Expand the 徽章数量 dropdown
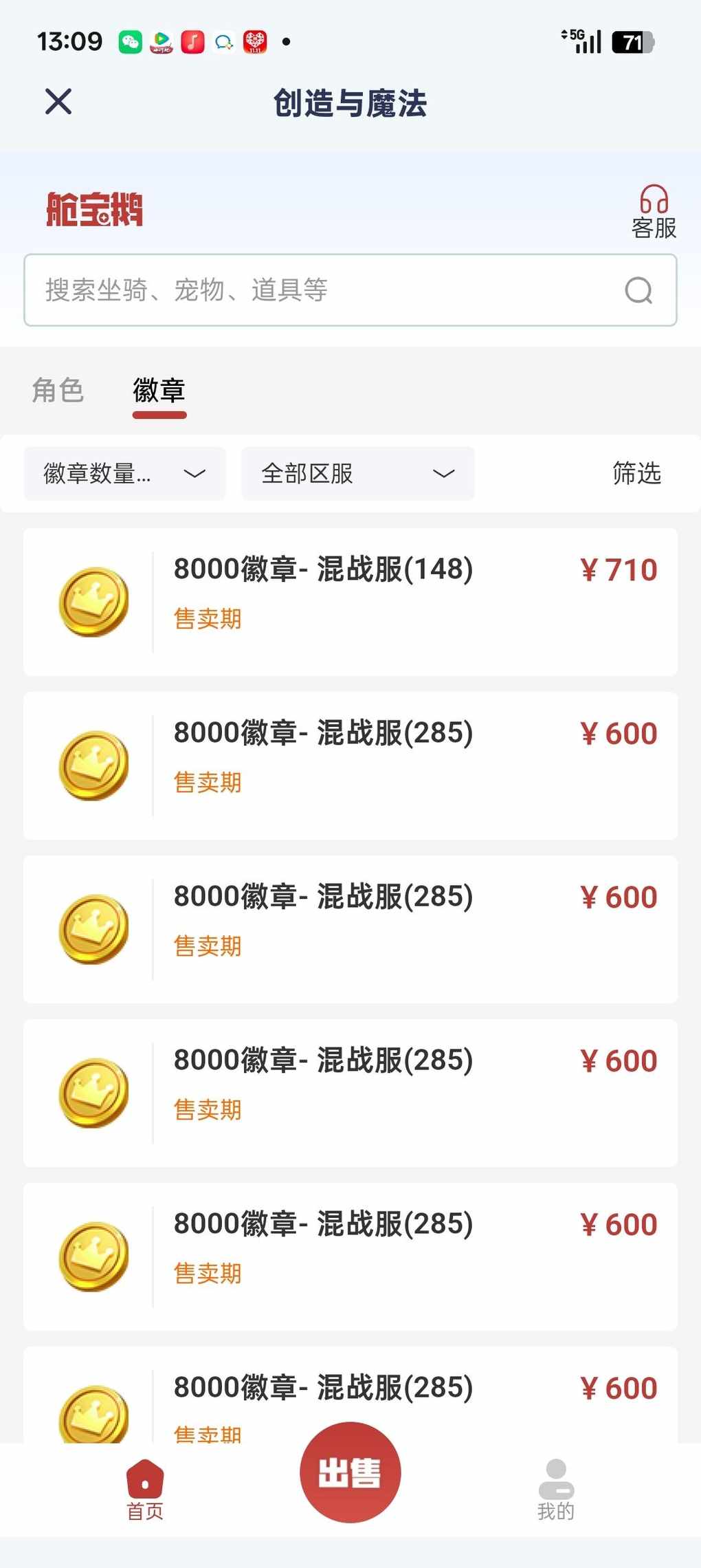Screen dimensions: 701x1568 (124, 473)
